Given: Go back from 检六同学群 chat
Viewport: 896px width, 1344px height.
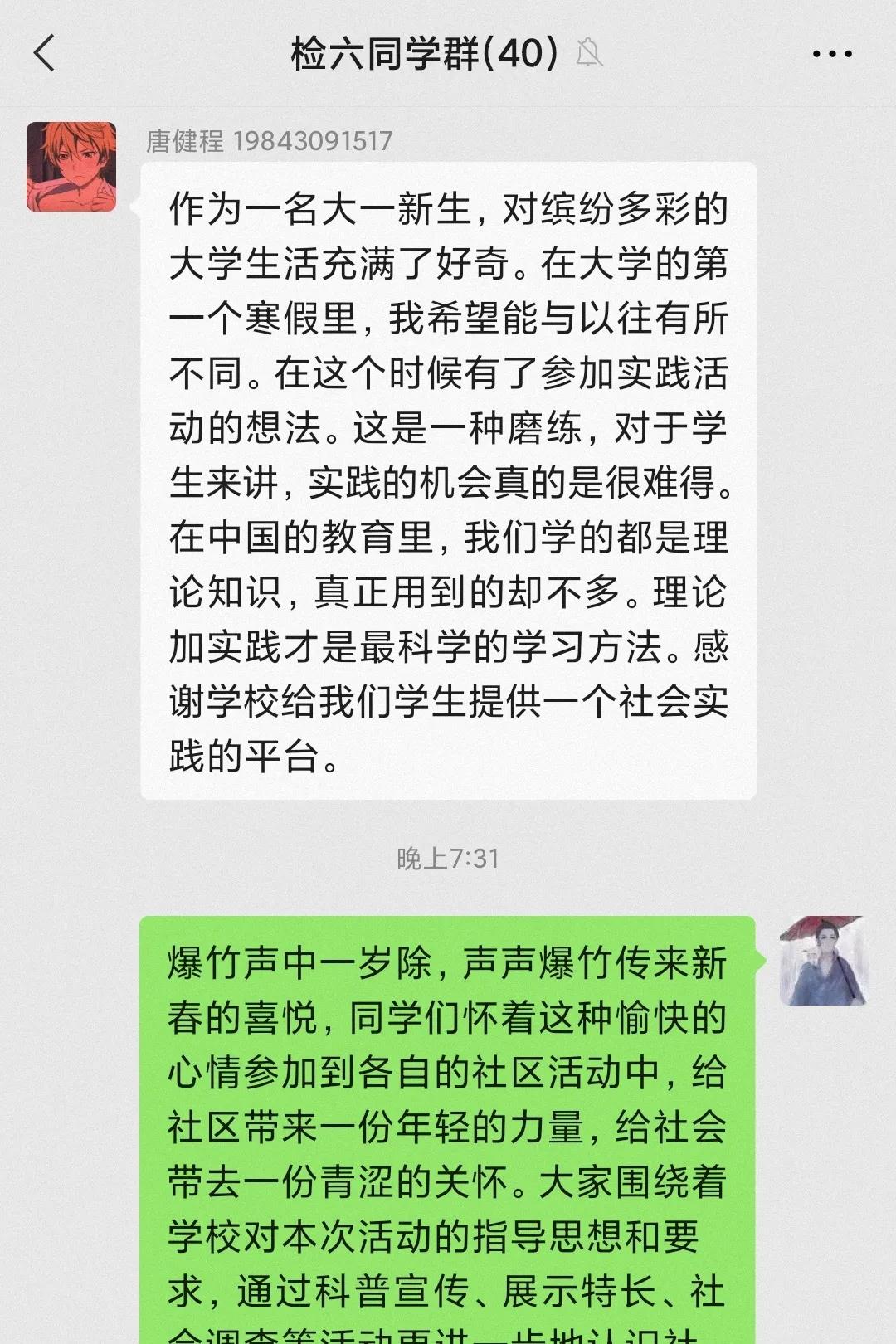Looking at the screenshot, I should [x=45, y=54].
